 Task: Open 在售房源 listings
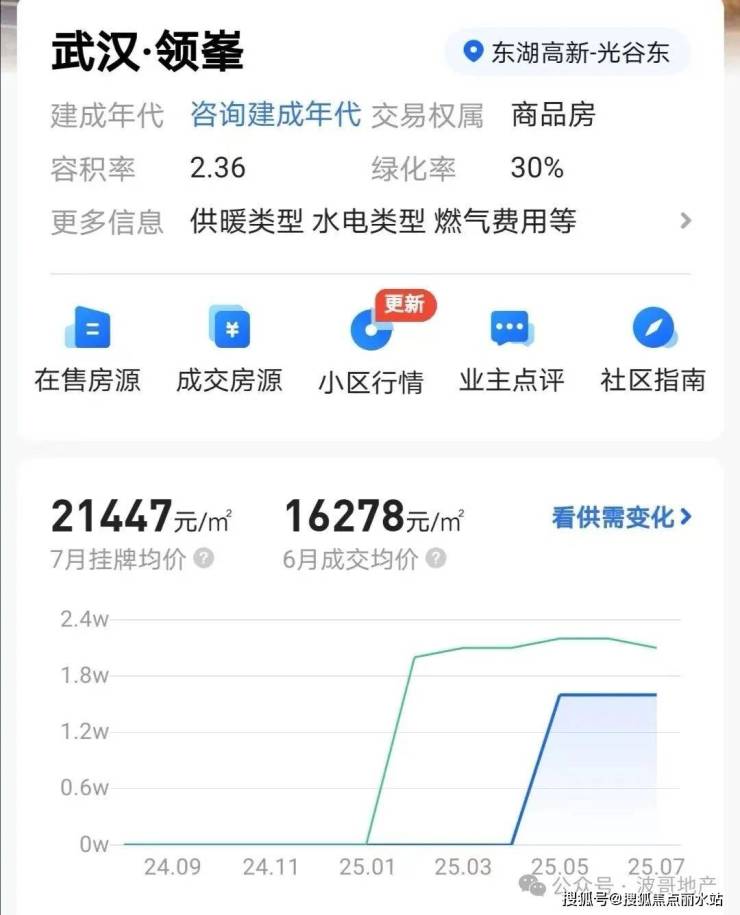pyautogui.click(x=88, y=349)
